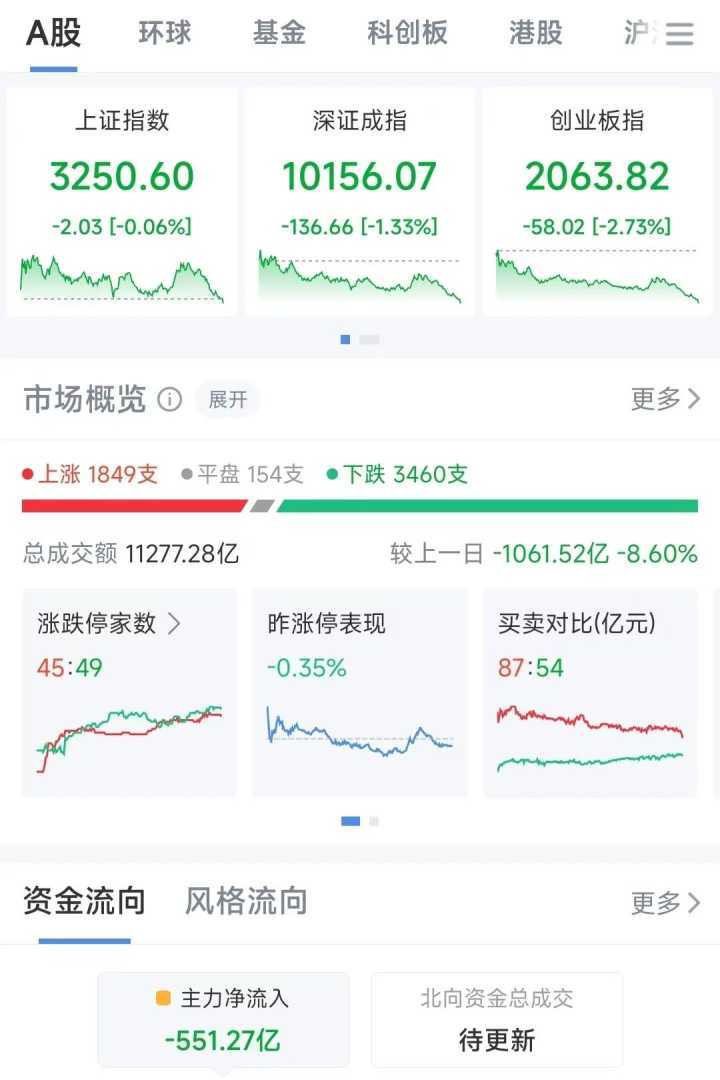Open the 创业板指 index card
Screen dimensions: 720x1080
pyautogui.click(x=598, y=201)
